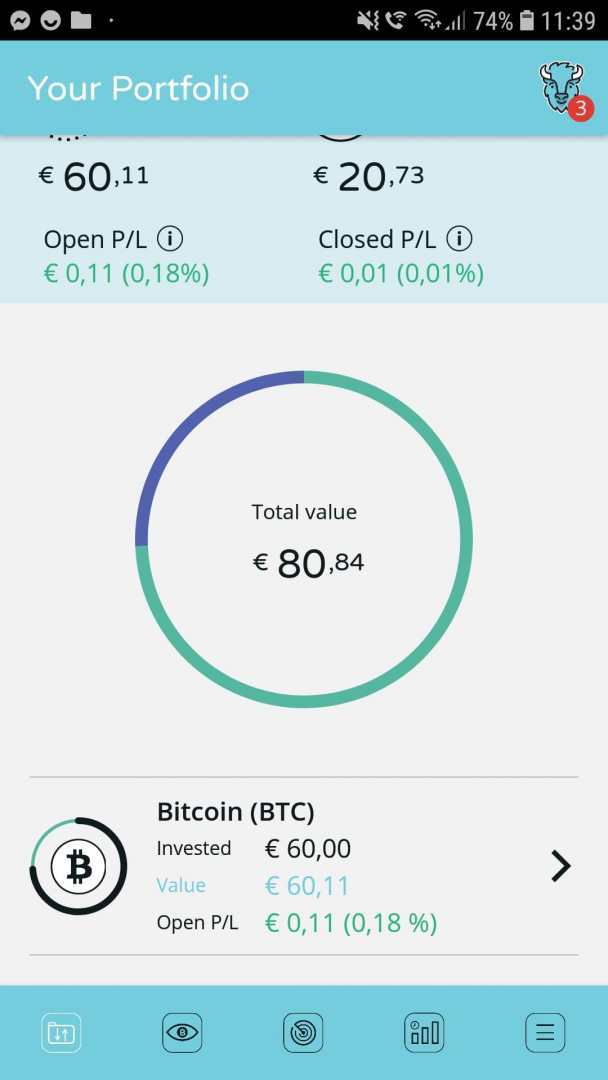Image resolution: width=608 pixels, height=1080 pixels.
Task: Open the radar discover tab
Action: [x=303, y=1033]
